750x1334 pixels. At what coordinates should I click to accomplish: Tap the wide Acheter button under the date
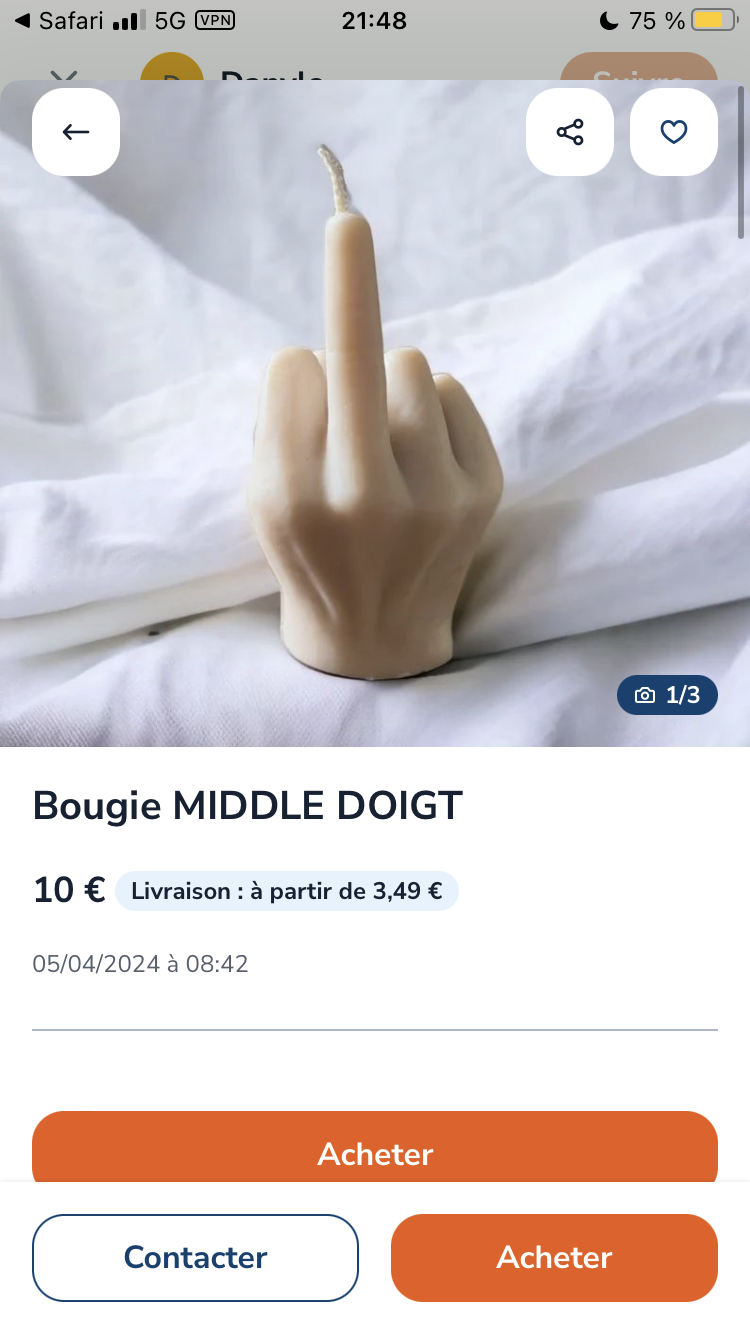coord(375,1148)
